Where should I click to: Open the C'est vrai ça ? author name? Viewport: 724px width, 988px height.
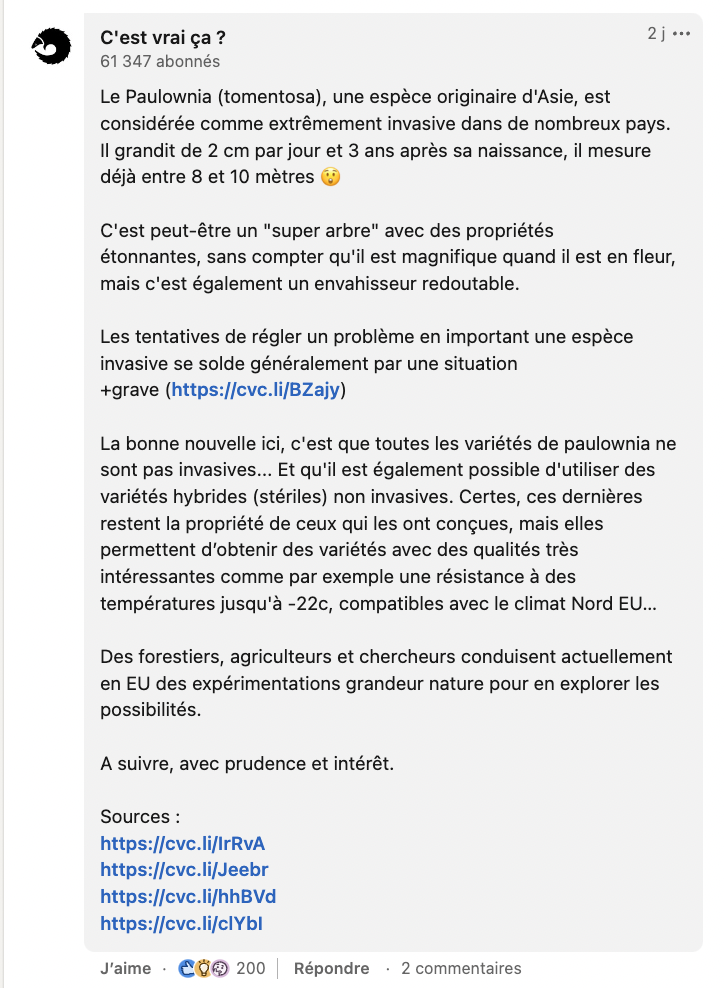163,38
